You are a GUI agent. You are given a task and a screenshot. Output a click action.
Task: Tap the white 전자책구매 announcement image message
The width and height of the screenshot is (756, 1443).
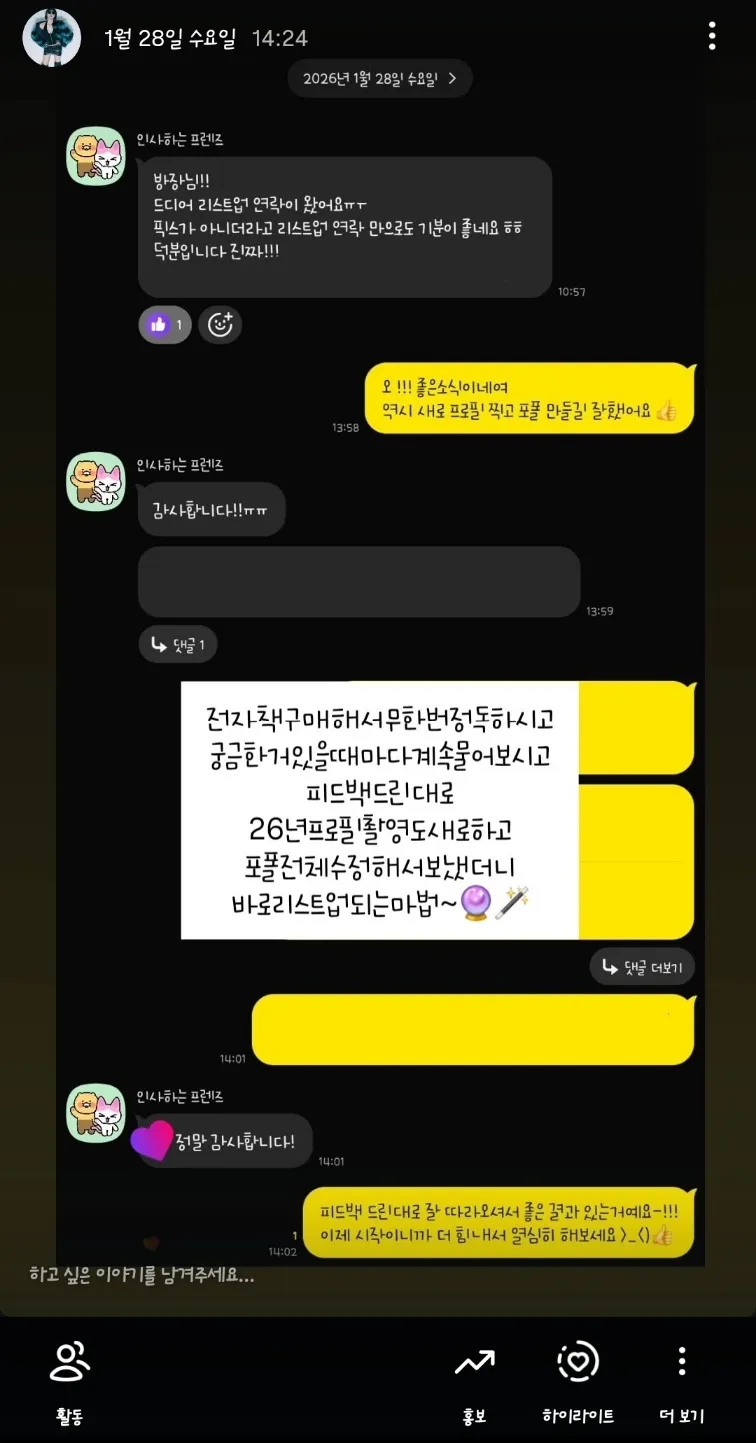point(379,808)
